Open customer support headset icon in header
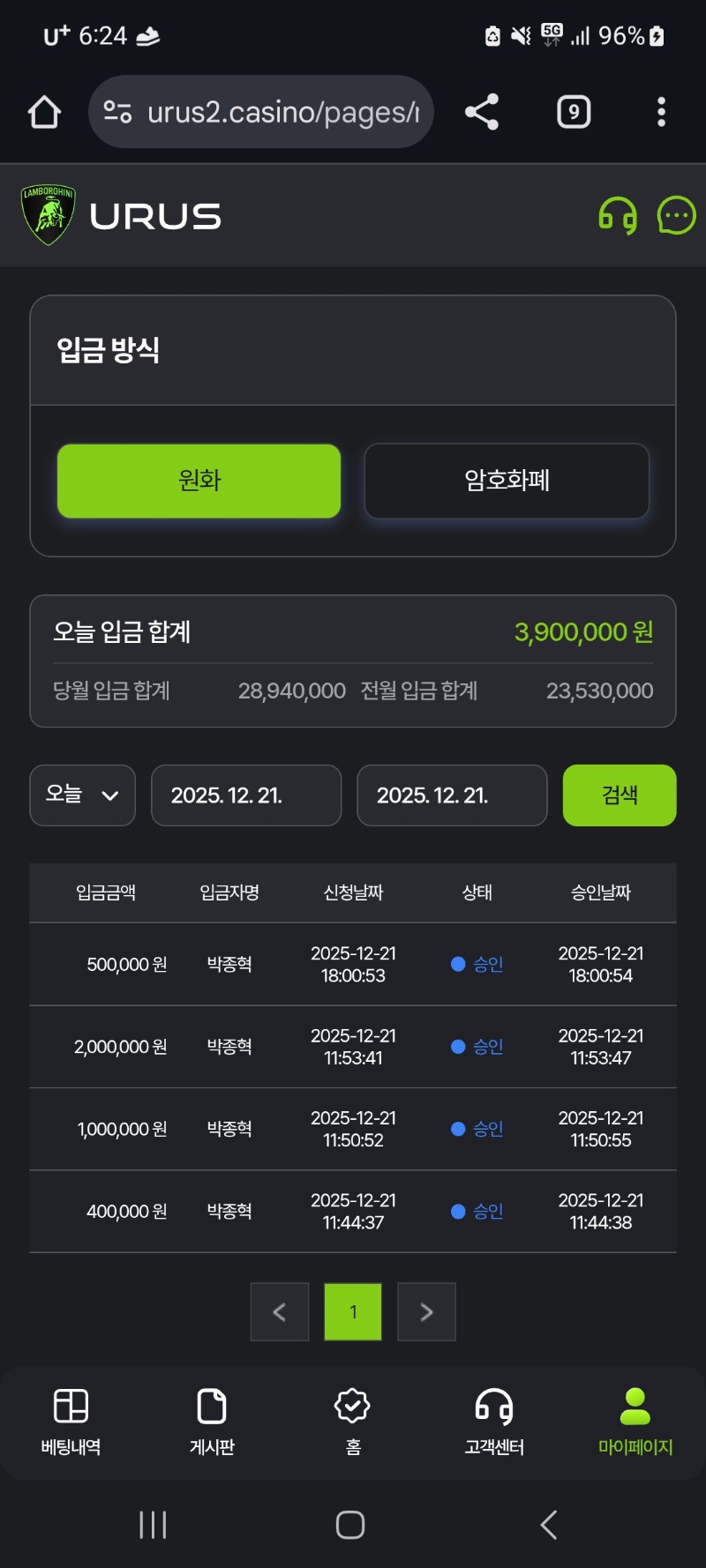This screenshot has height=1568, width=706. click(x=619, y=215)
